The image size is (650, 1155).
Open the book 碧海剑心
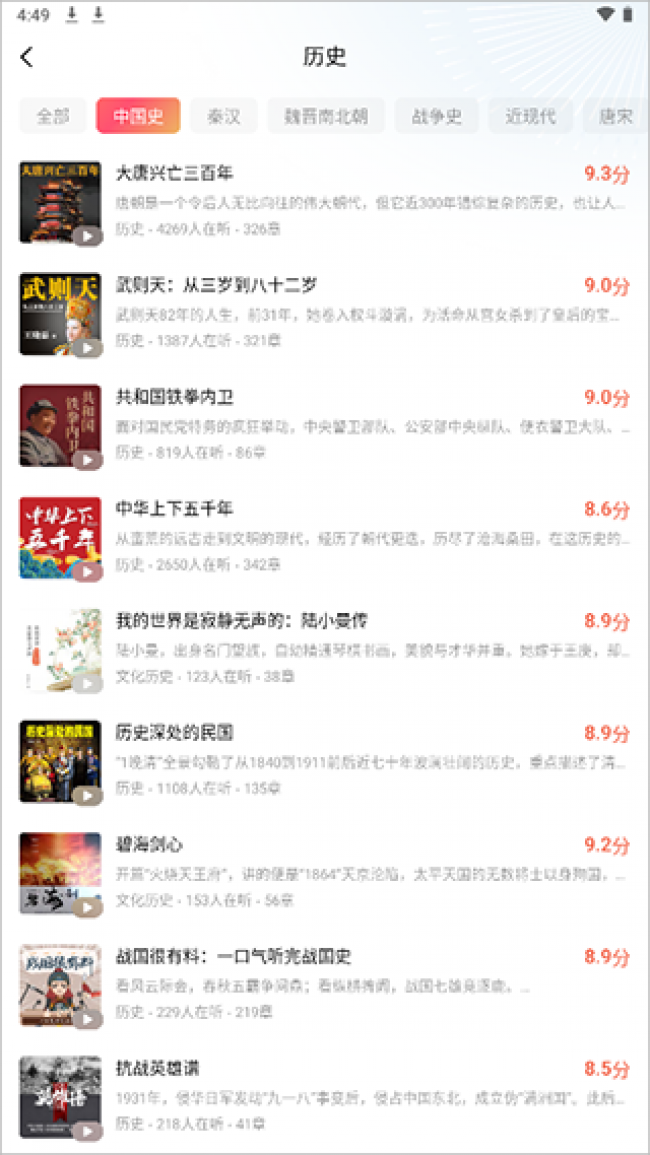(150, 845)
